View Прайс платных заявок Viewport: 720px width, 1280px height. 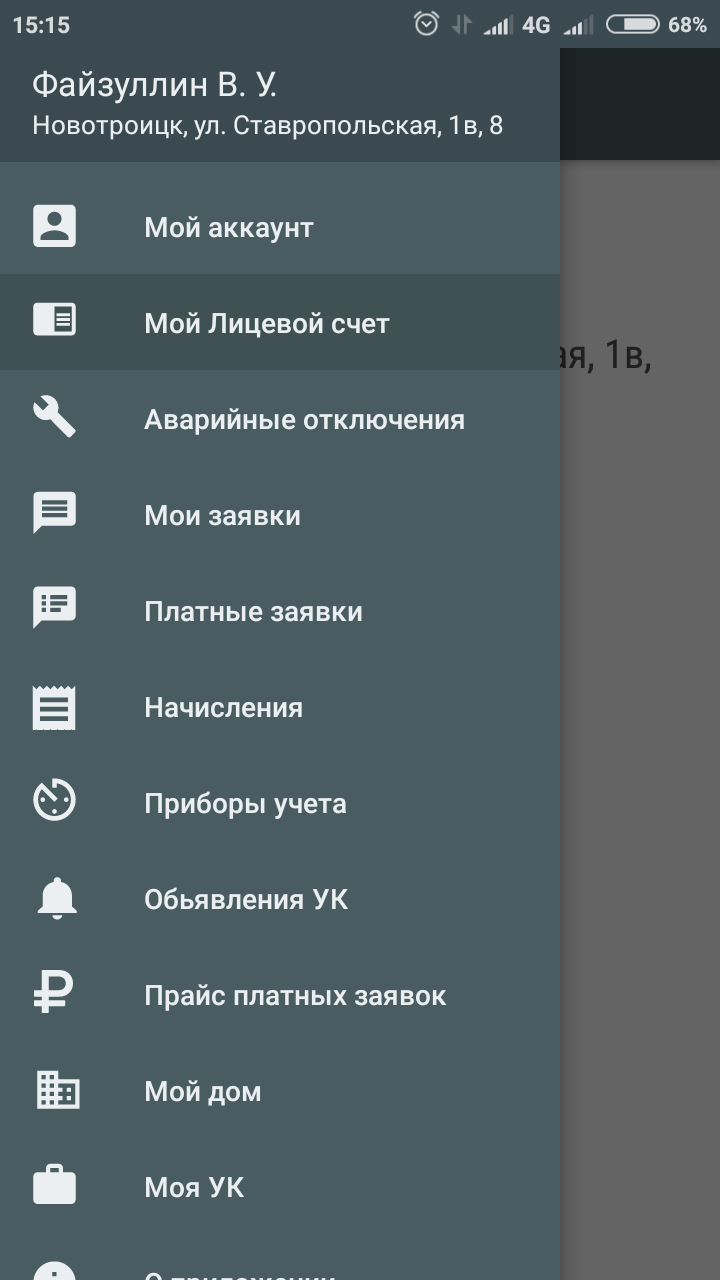280,995
